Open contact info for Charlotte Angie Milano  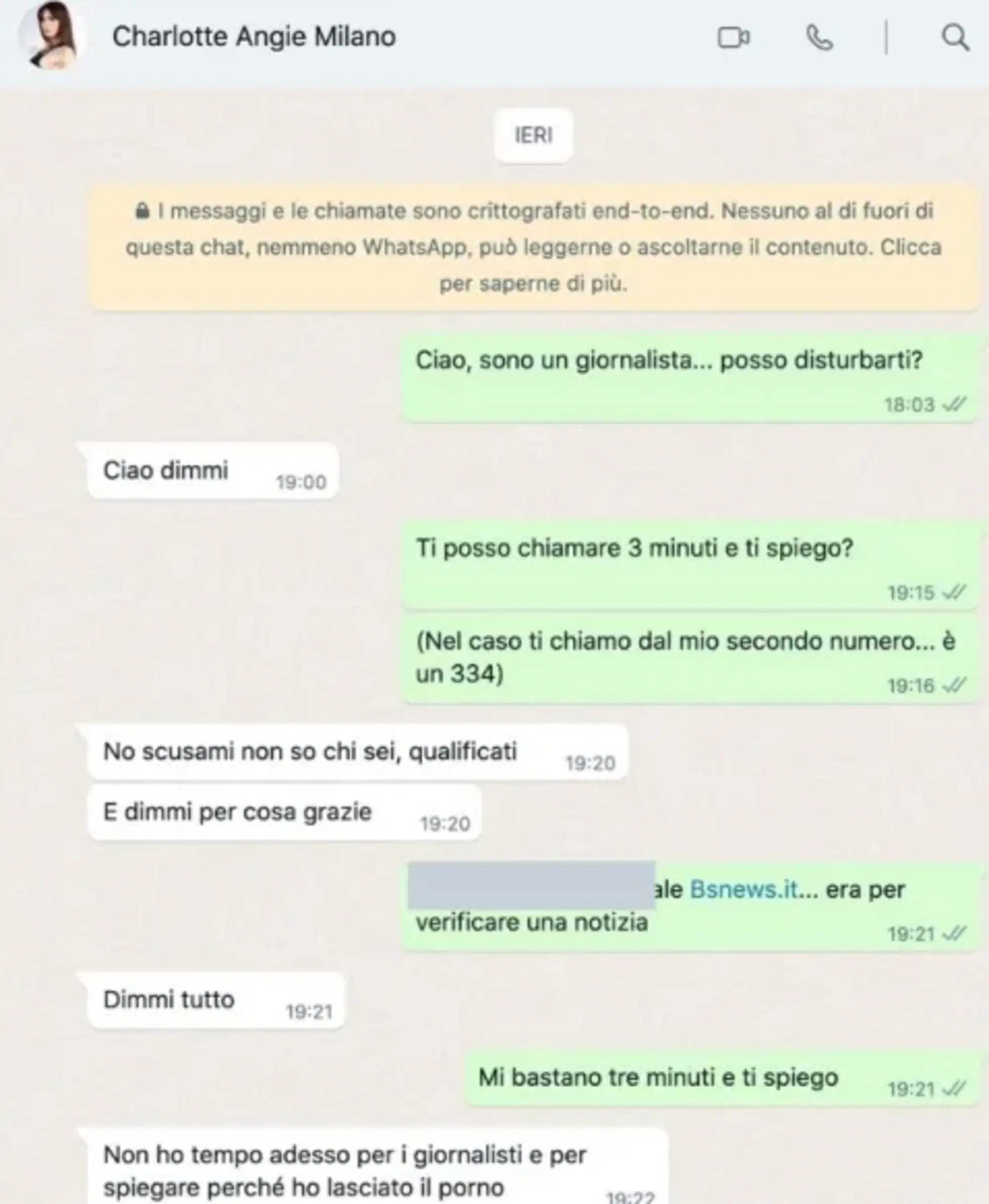[254, 37]
